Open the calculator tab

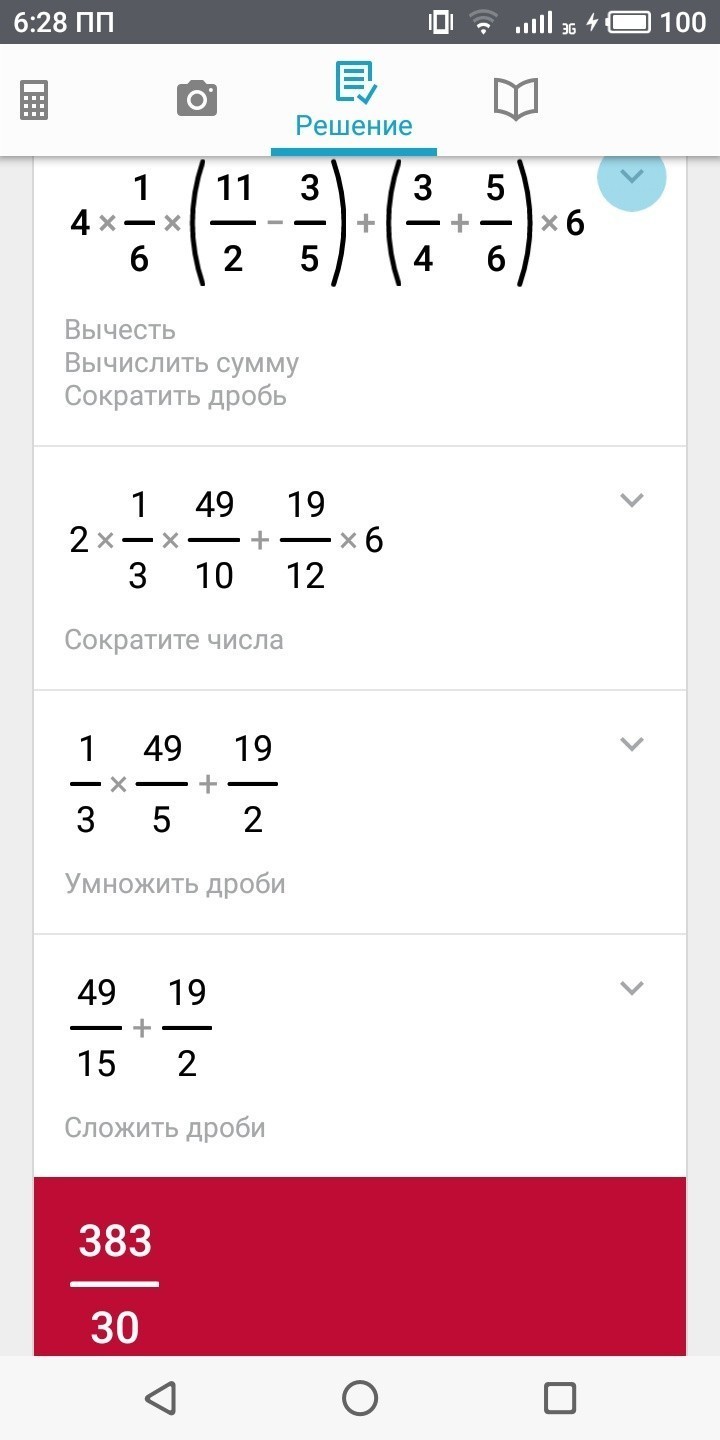[34, 100]
